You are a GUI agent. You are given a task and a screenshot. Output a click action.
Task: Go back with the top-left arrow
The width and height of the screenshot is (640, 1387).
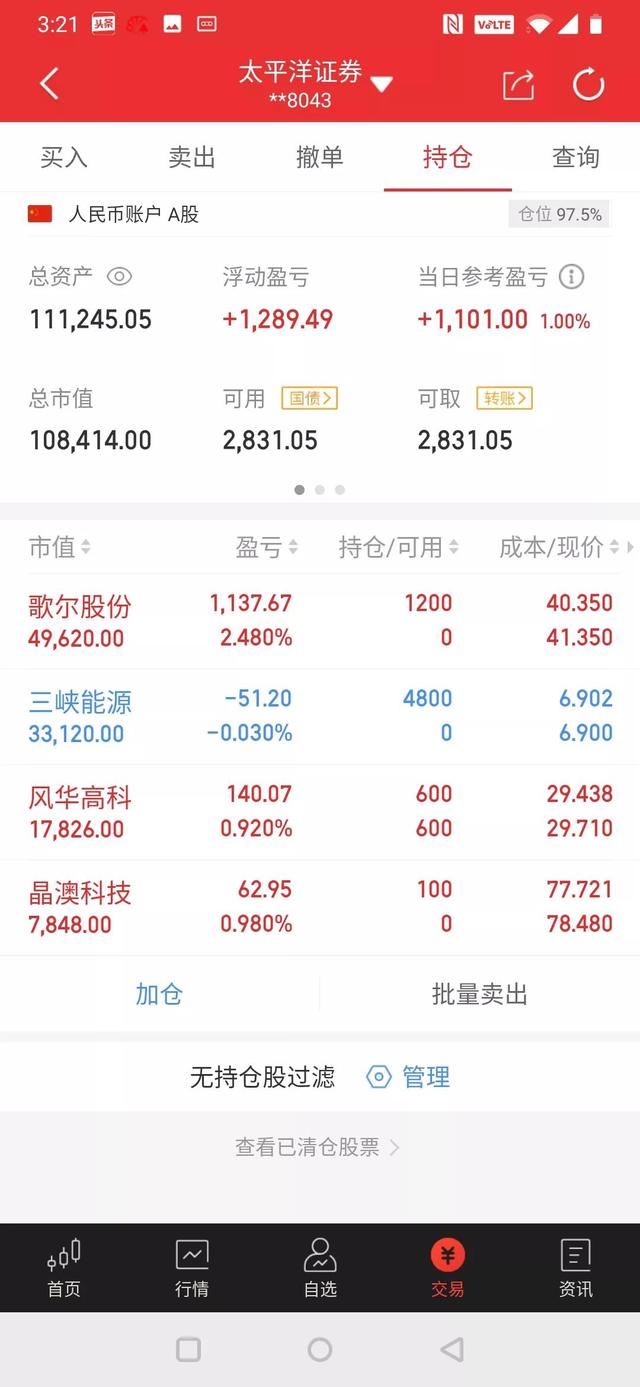(49, 84)
